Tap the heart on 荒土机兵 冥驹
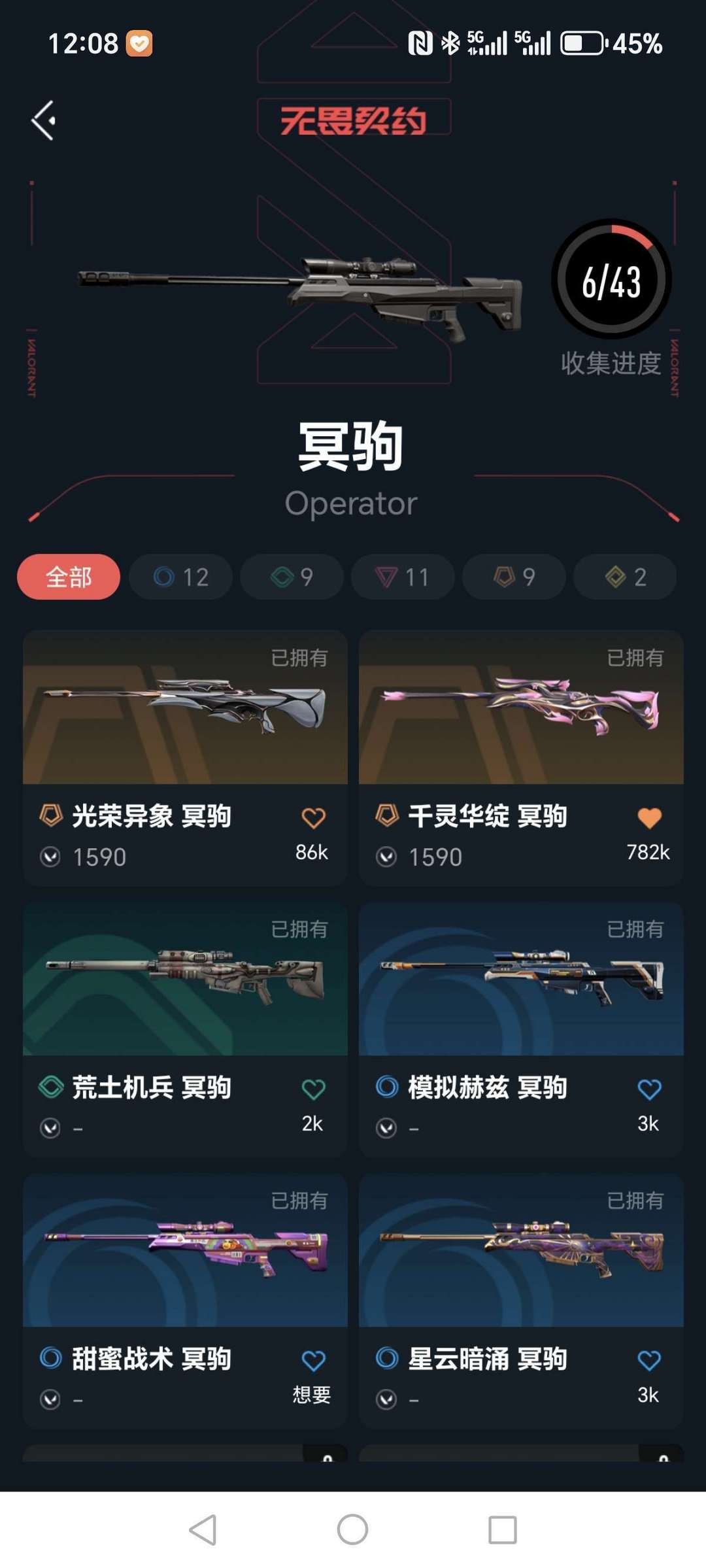The width and height of the screenshot is (706, 1568). tap(313, 1089)
